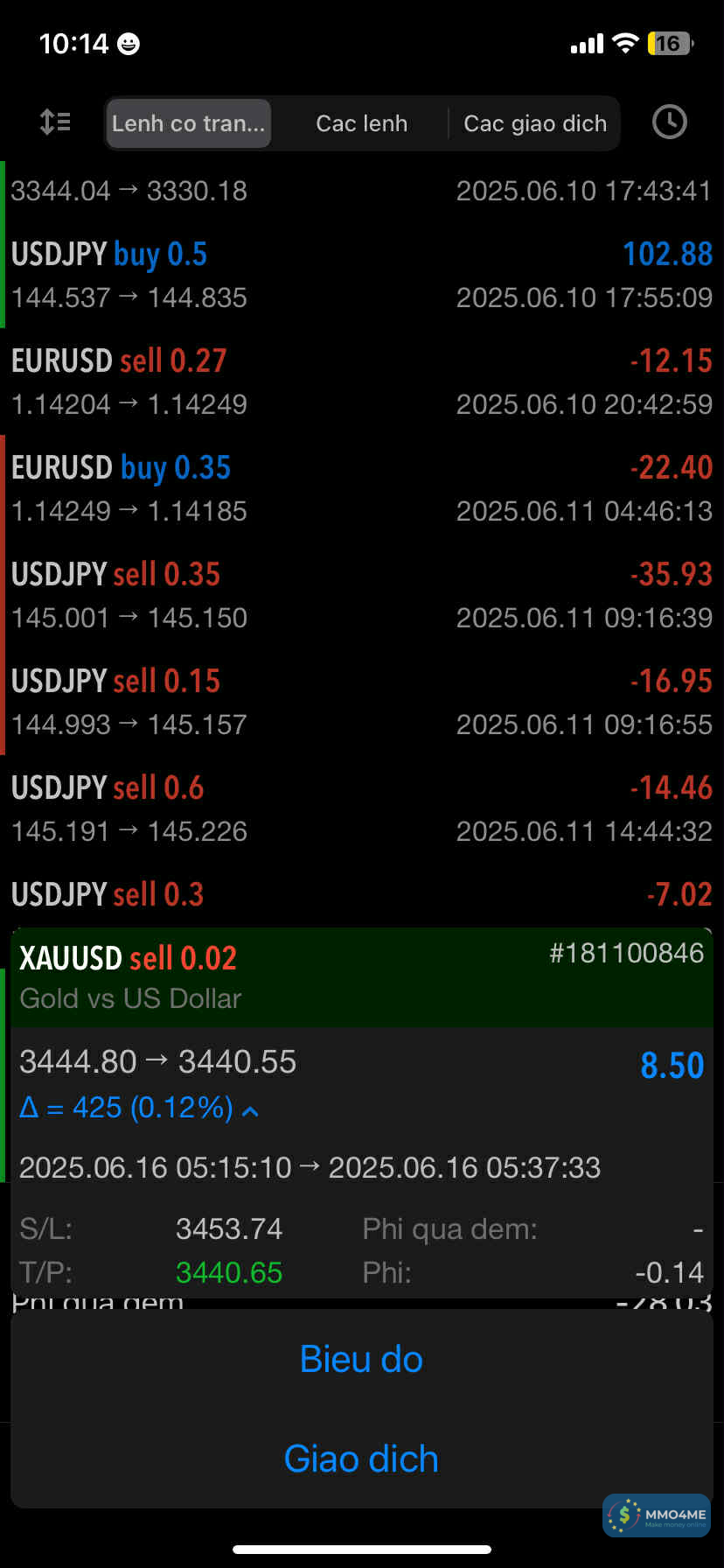Open Bieu do chart for XAUUSD

click(361, 1359)
